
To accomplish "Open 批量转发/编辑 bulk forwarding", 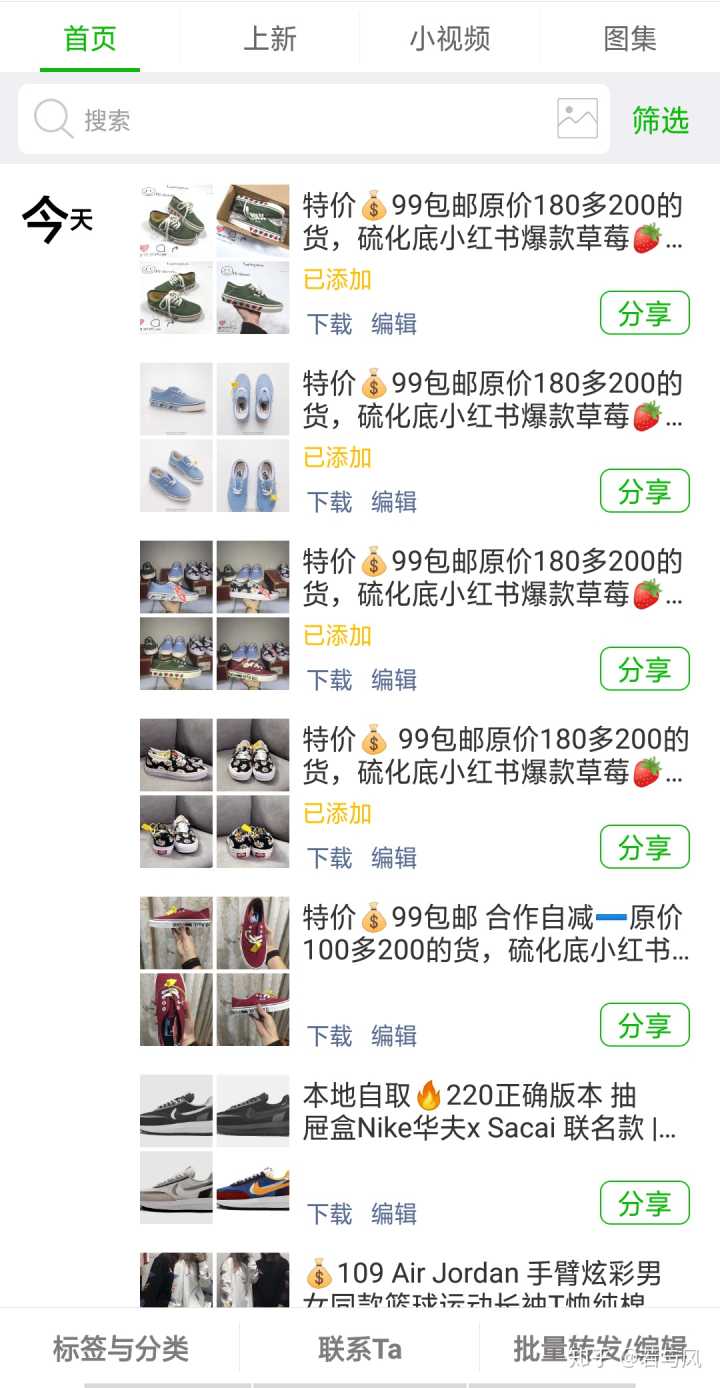I will [x=599, y=1348].
